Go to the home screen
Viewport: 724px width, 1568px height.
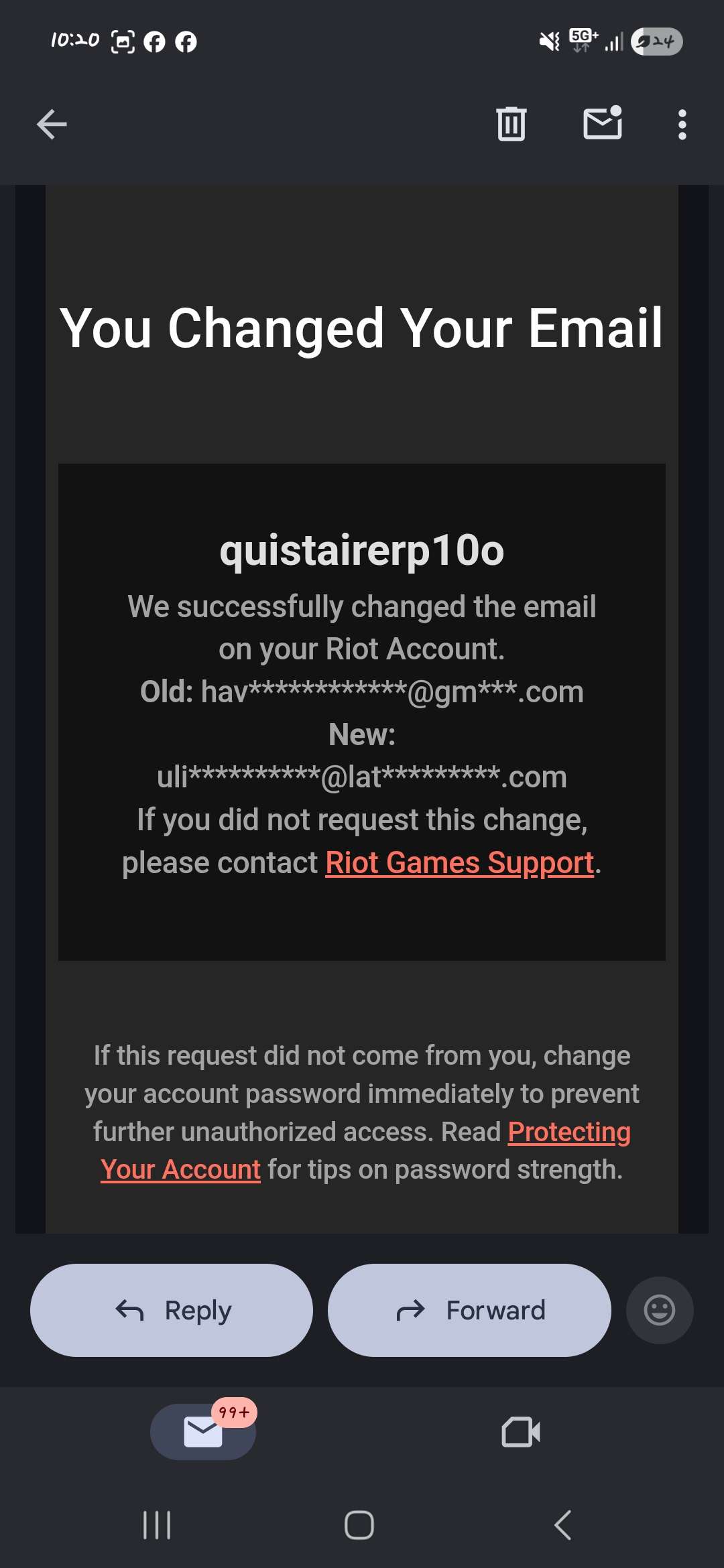(x=359, y=1526)
